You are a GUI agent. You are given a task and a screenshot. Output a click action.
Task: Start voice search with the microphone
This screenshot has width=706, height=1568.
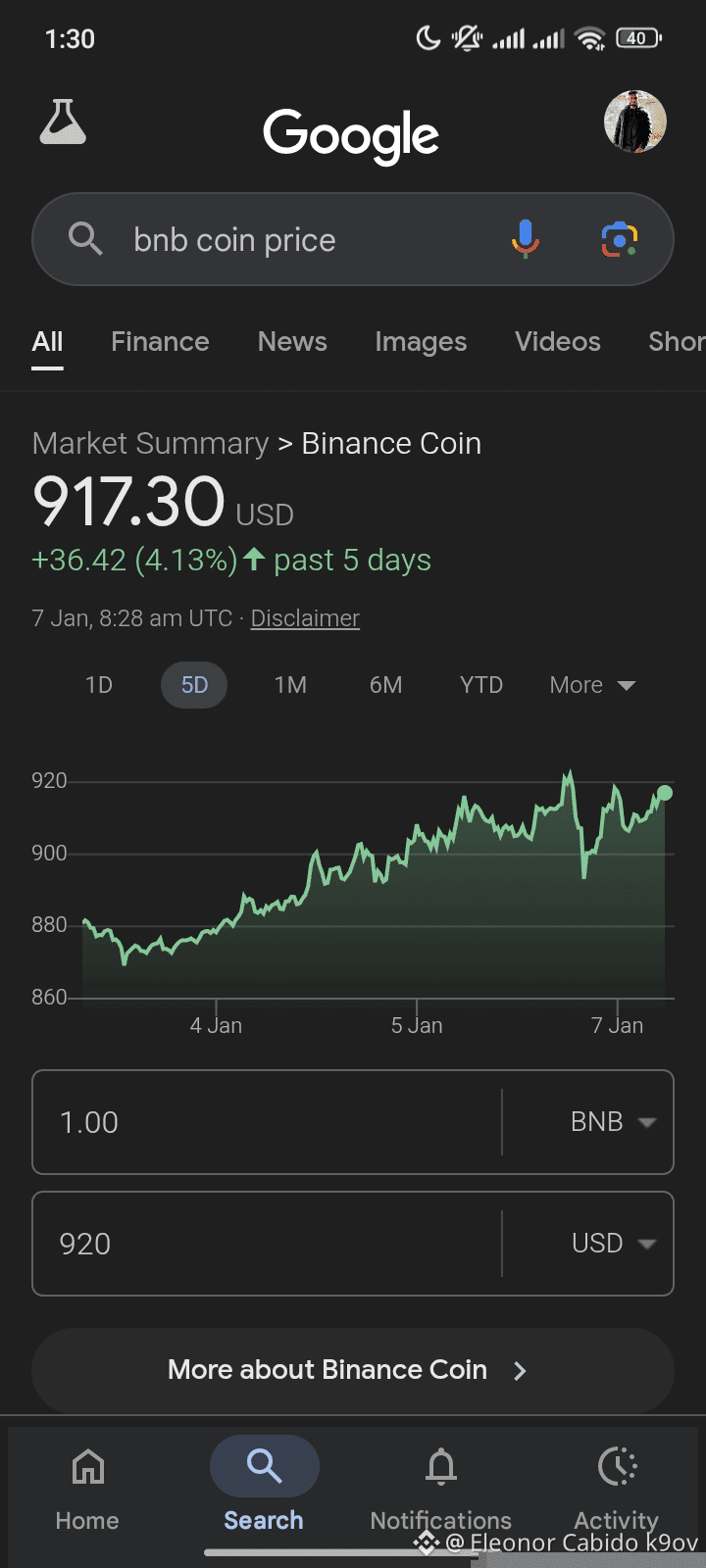pyautogui.click(x=526, y=239)
